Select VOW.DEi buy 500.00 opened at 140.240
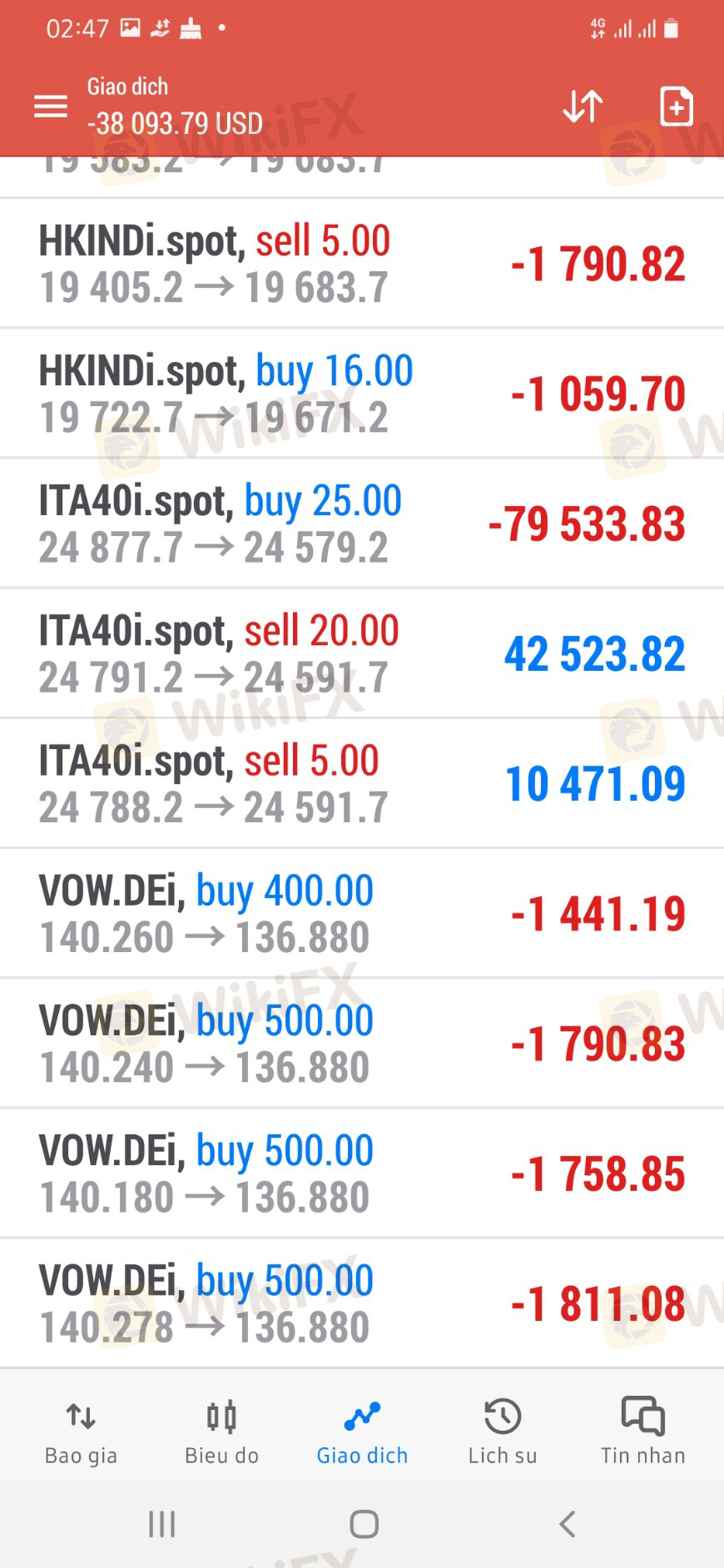Viewport: 724px width, 1568px height. [x=361, y=1043]
